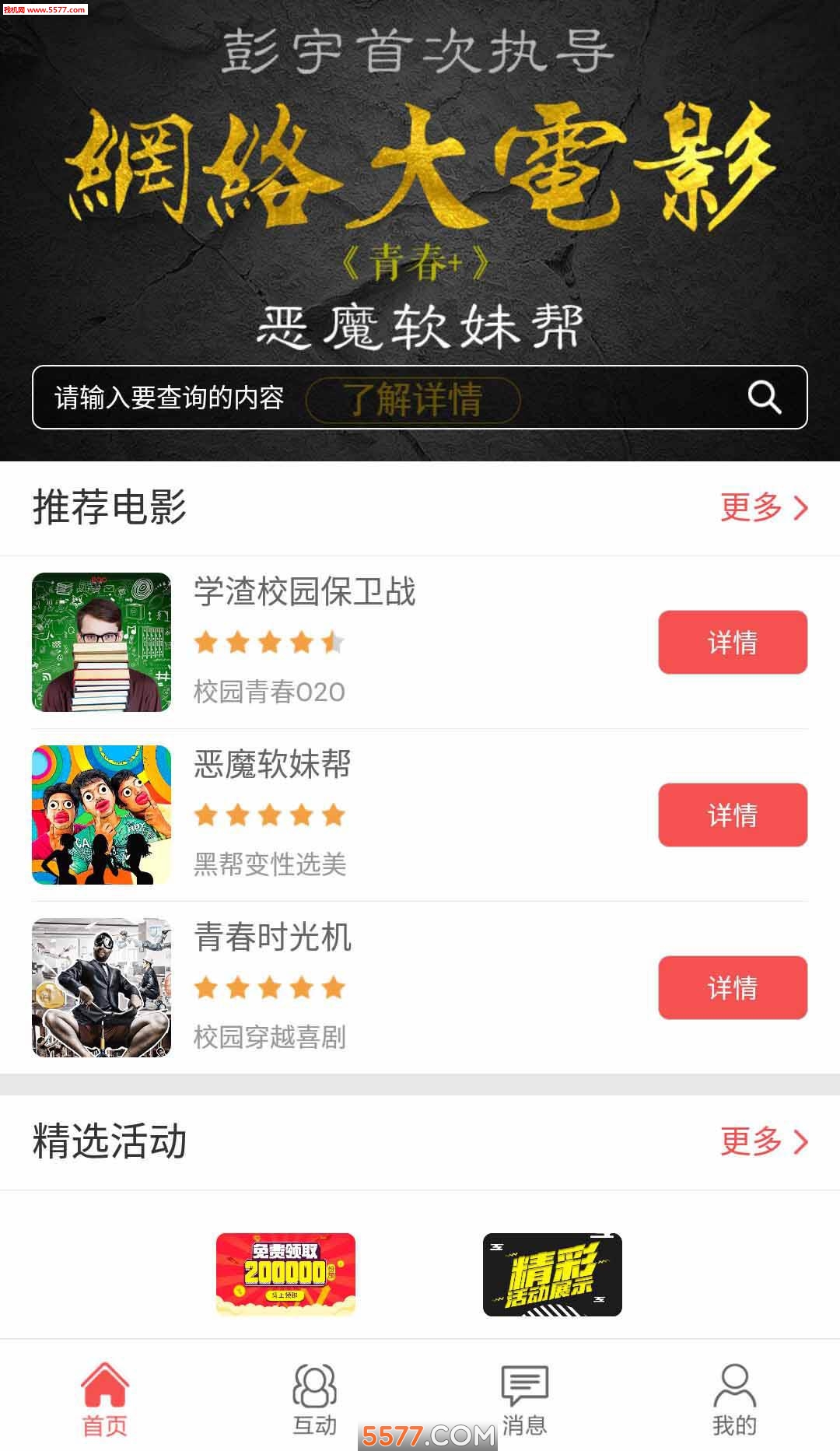This screenshot has height=1451, width=840.
Task: Select the fourth star for 学渣校园保卫战
Action: (303, 642)
